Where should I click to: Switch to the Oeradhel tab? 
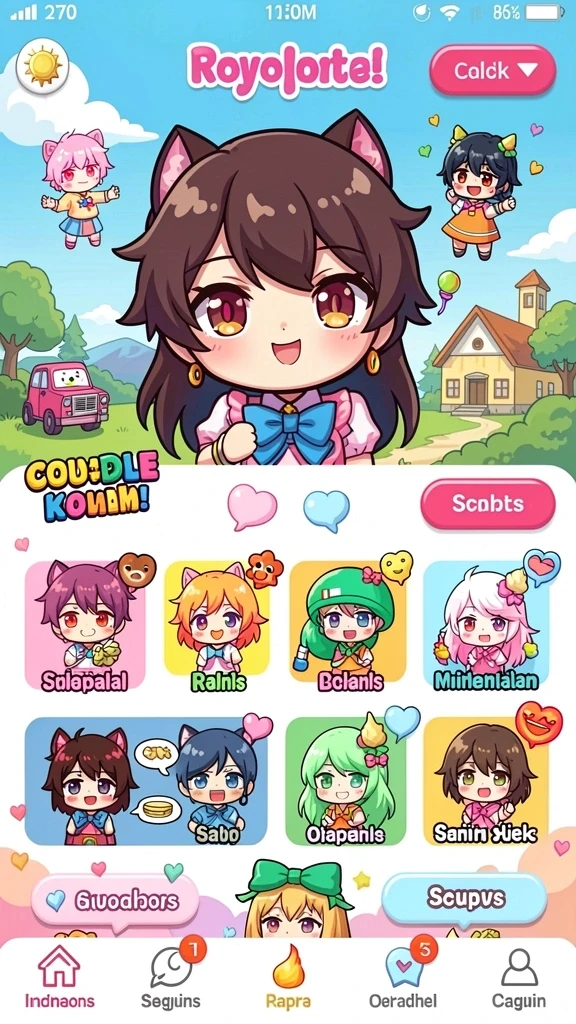pos(403,978)
